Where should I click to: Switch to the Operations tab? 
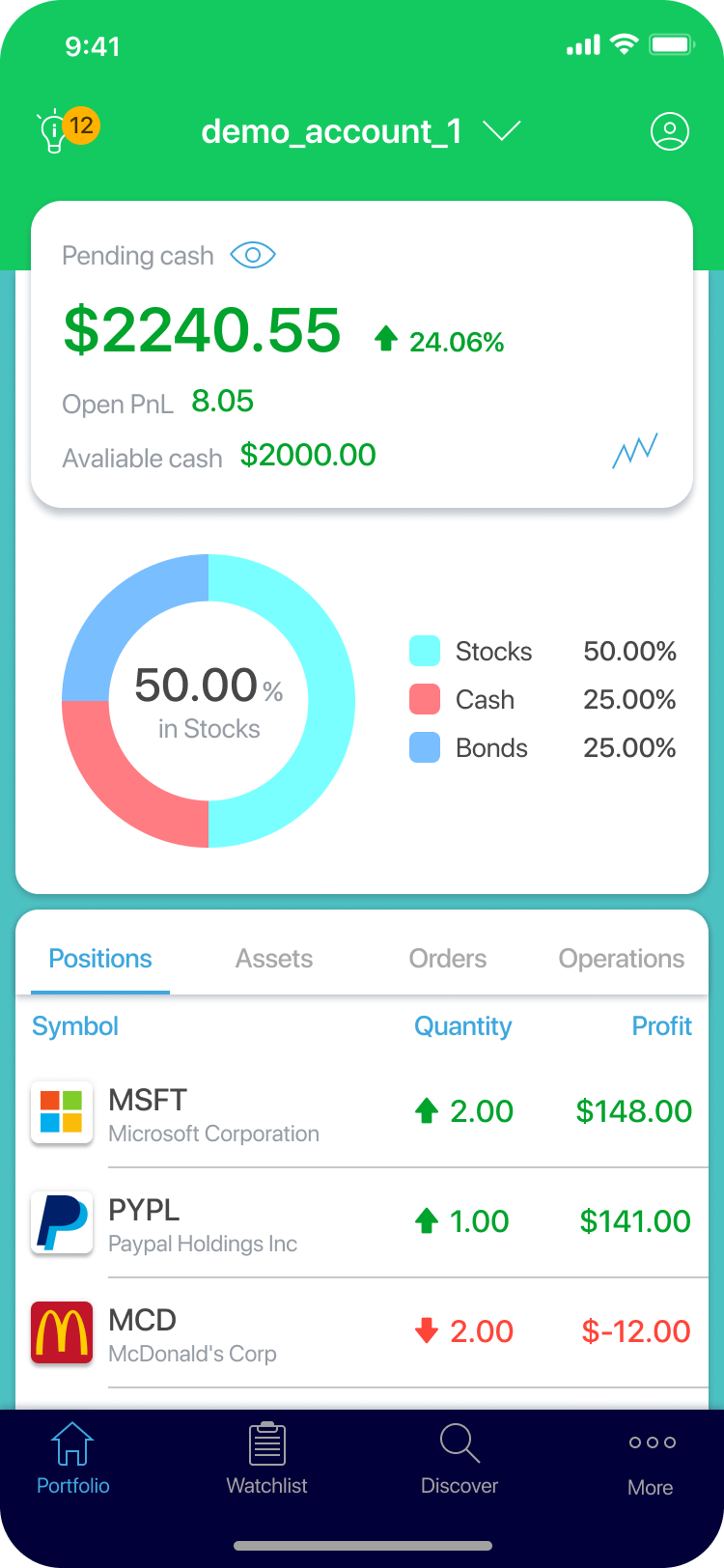tap(622, 959)
